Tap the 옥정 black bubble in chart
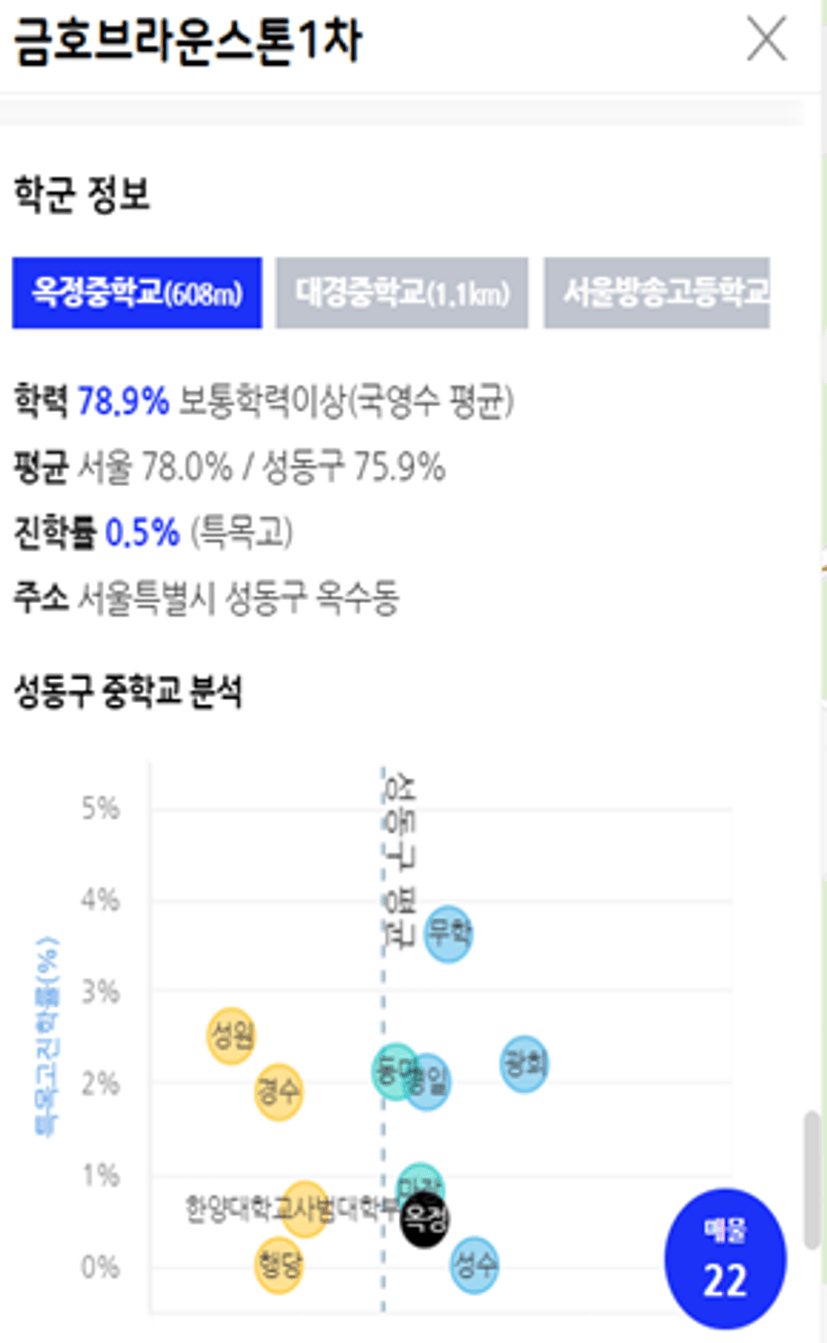Screen dimensions: 827x1343 (x=425, y=1220)
